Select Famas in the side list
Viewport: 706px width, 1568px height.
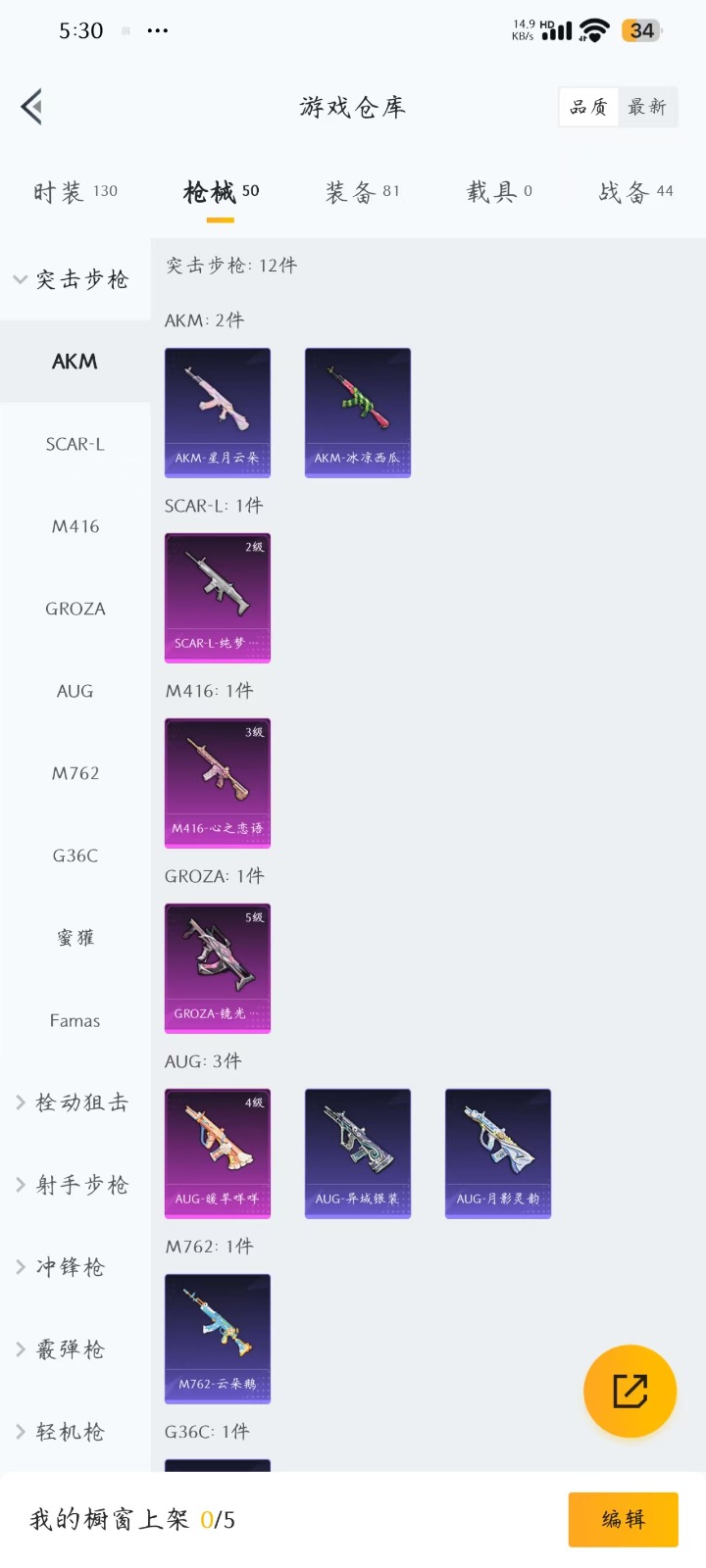[75, 1020]
